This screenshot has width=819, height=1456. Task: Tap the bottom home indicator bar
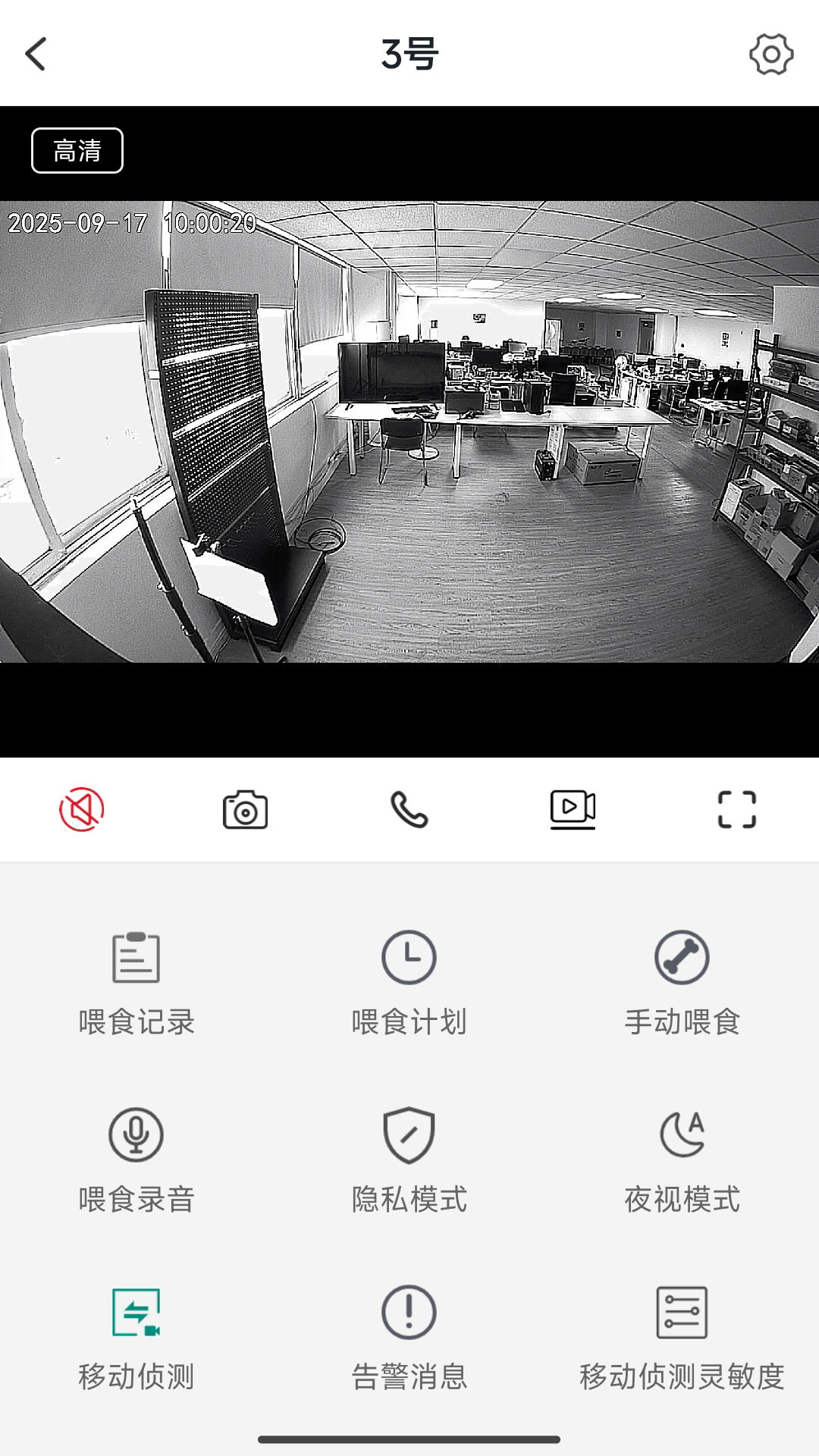409,1438
